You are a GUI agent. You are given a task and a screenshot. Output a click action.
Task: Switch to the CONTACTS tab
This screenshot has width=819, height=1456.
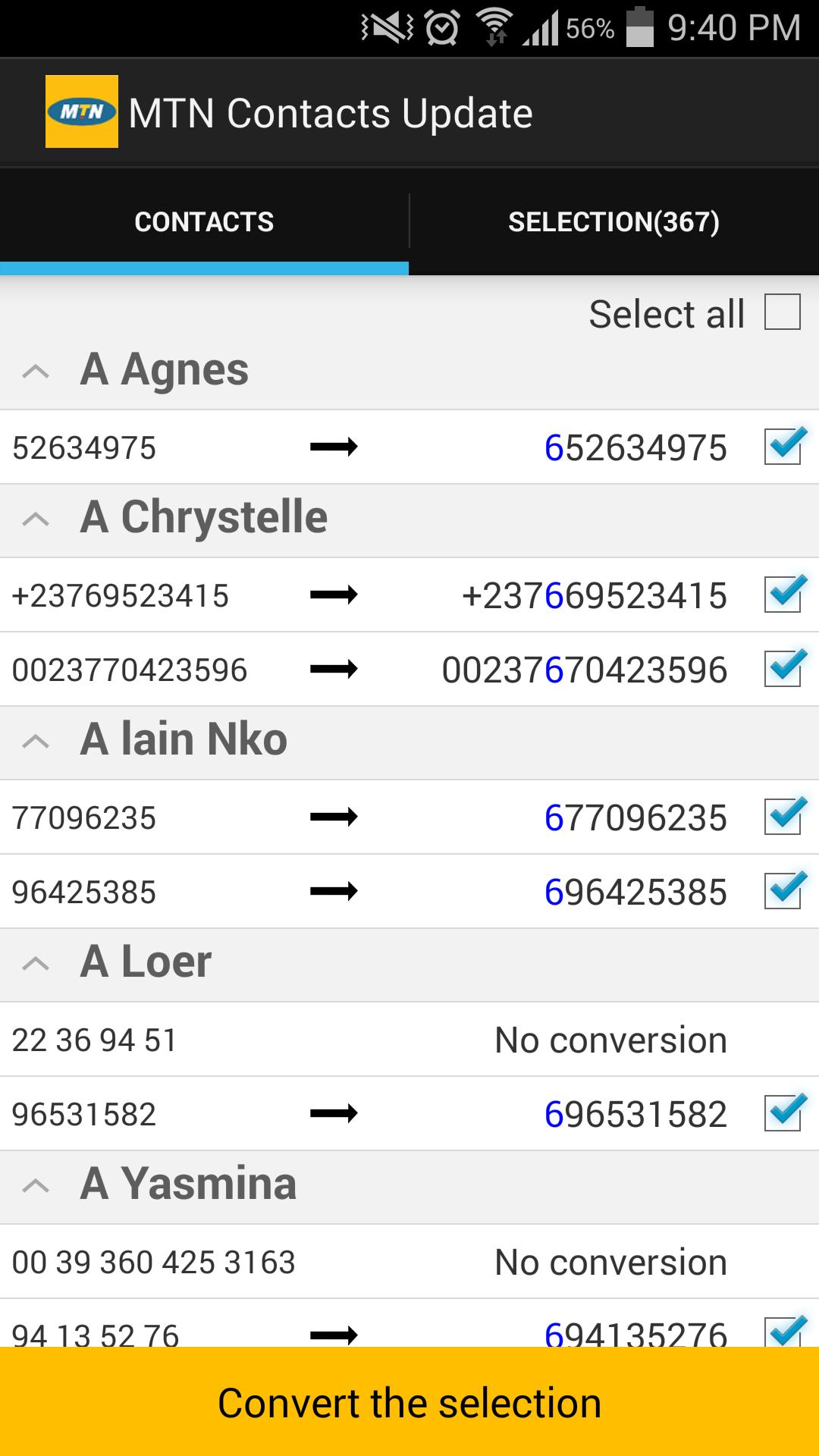click(204, 221)
